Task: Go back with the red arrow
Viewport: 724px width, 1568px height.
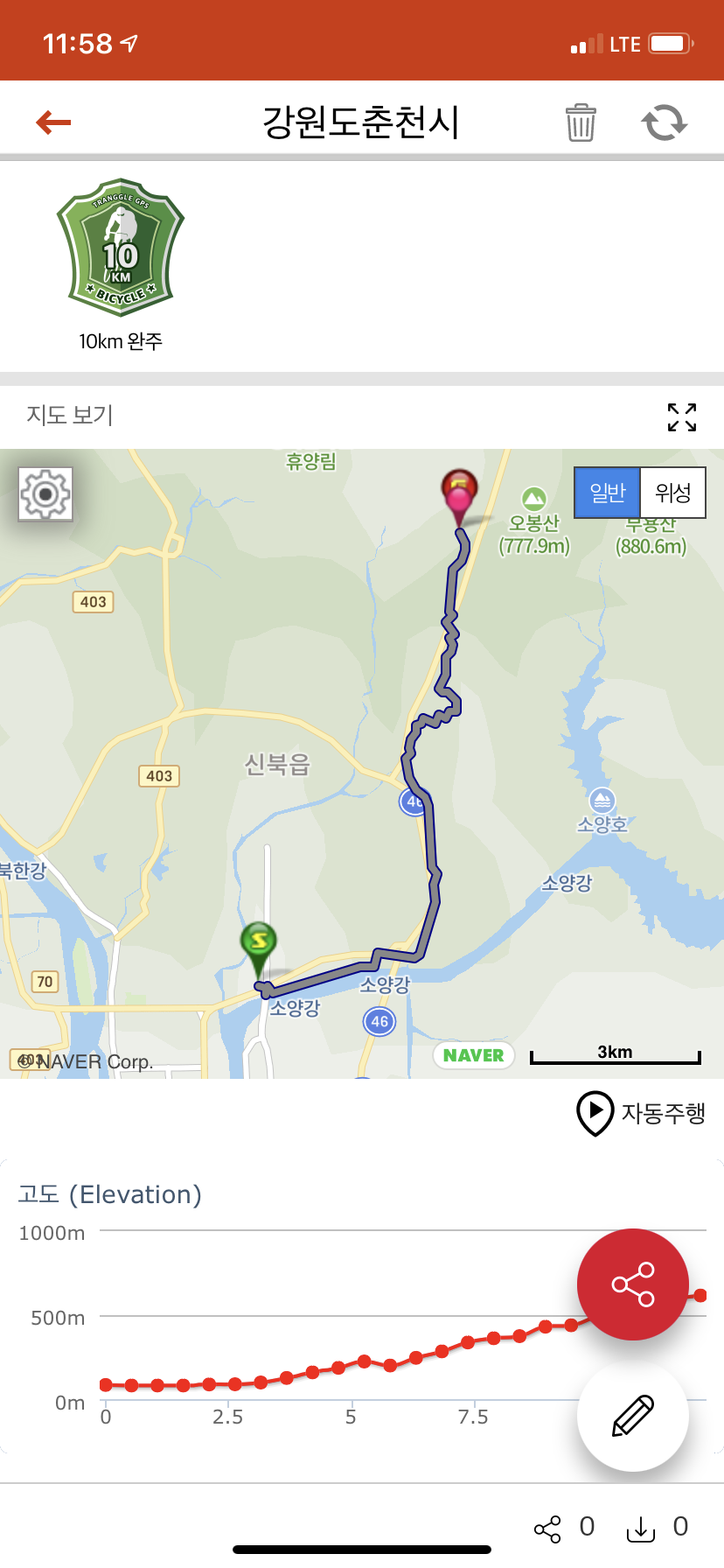Action: (x=53, y=122)
